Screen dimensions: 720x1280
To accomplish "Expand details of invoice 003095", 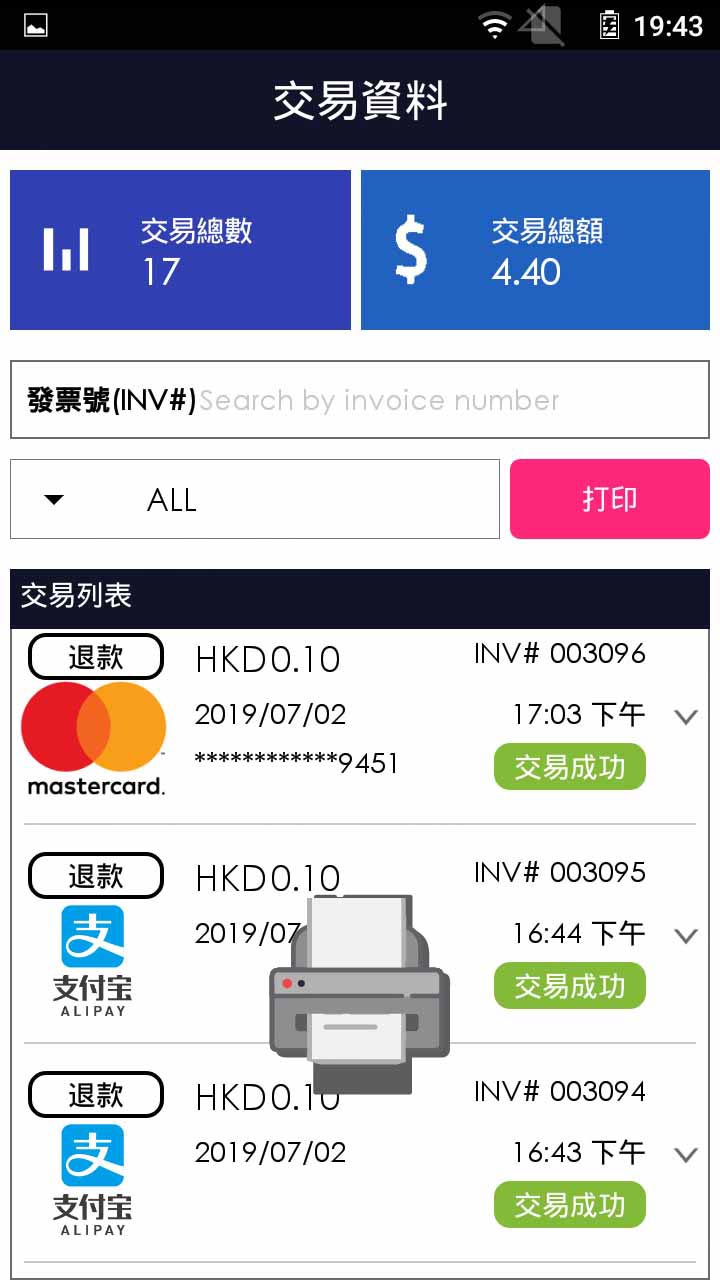I will [x=685, y=936].
